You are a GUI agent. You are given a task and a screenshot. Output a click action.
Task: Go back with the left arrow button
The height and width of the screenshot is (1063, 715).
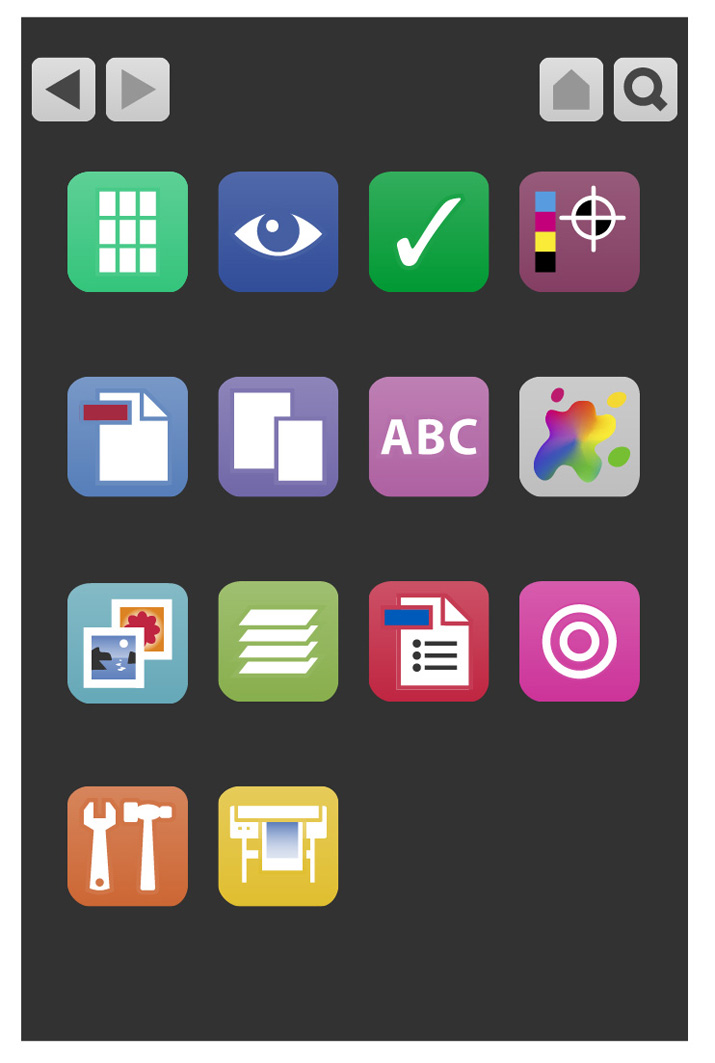click(x=63, y=90)
